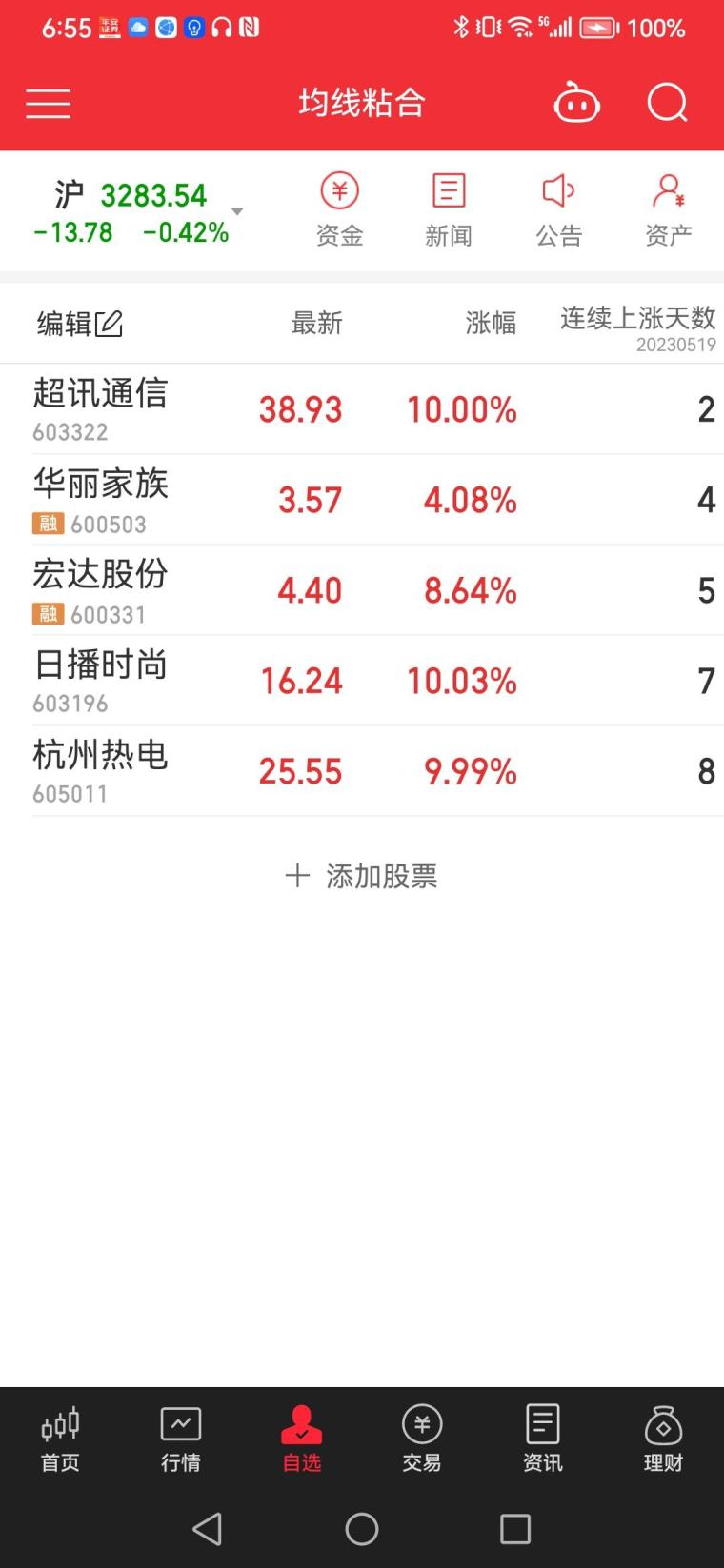Open 公告 announcements shortcut
Image resolution: width=724 pixels, height=1568 pixels.
(x=558, y=210)
